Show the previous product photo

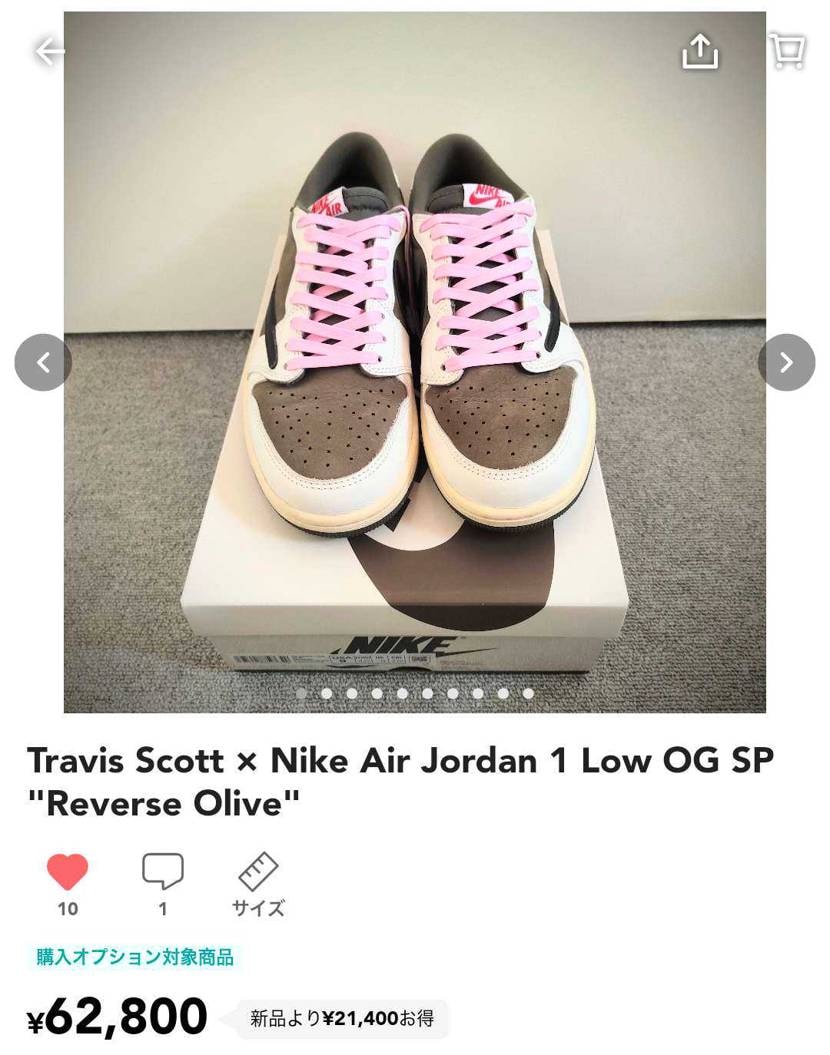(x=43, y=363)
